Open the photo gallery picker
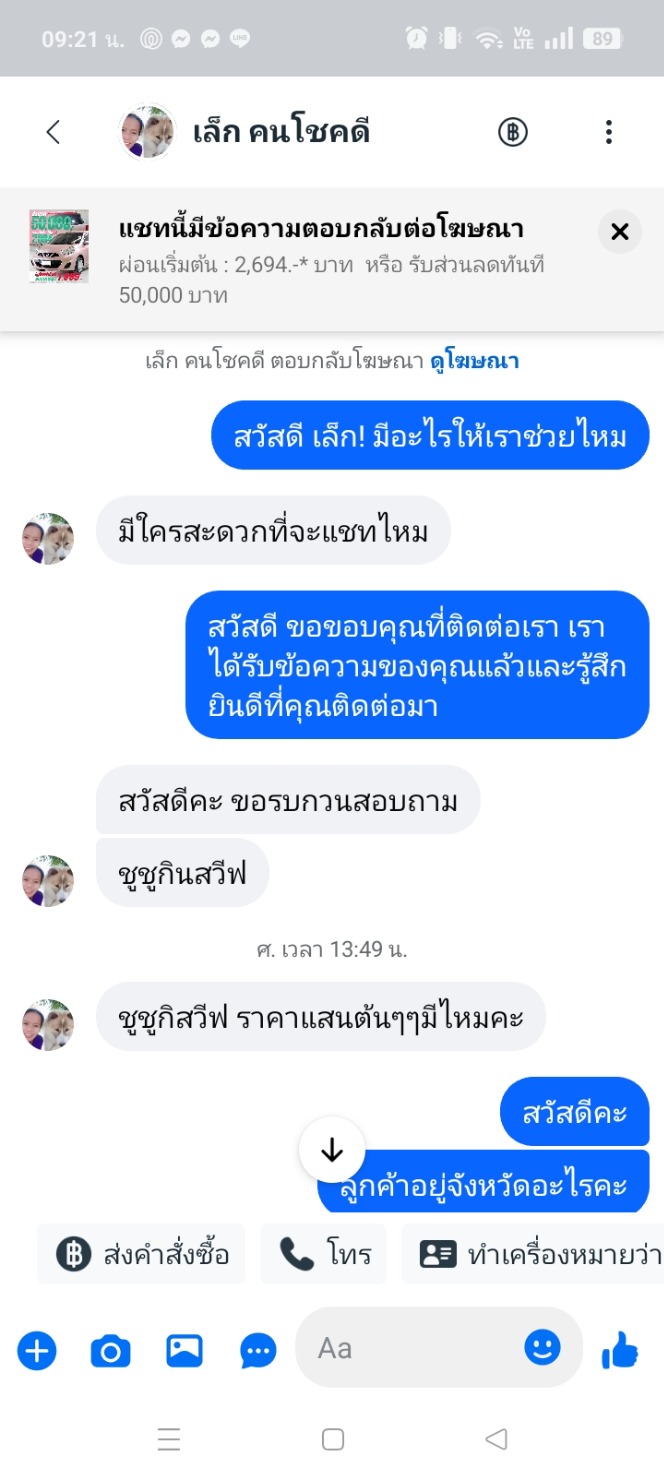Image resolution: width=664 pixels, height=1480 pixels. tap(184, 1351)
